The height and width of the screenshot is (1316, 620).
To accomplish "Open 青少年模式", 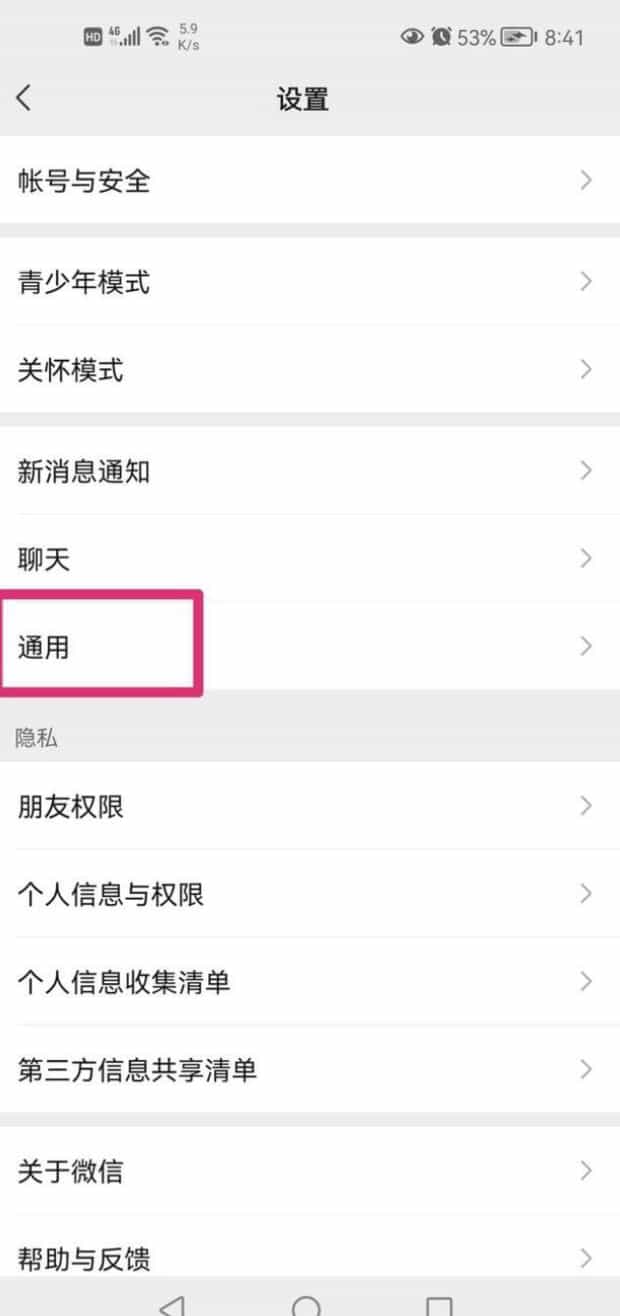I will click(310, 282).
